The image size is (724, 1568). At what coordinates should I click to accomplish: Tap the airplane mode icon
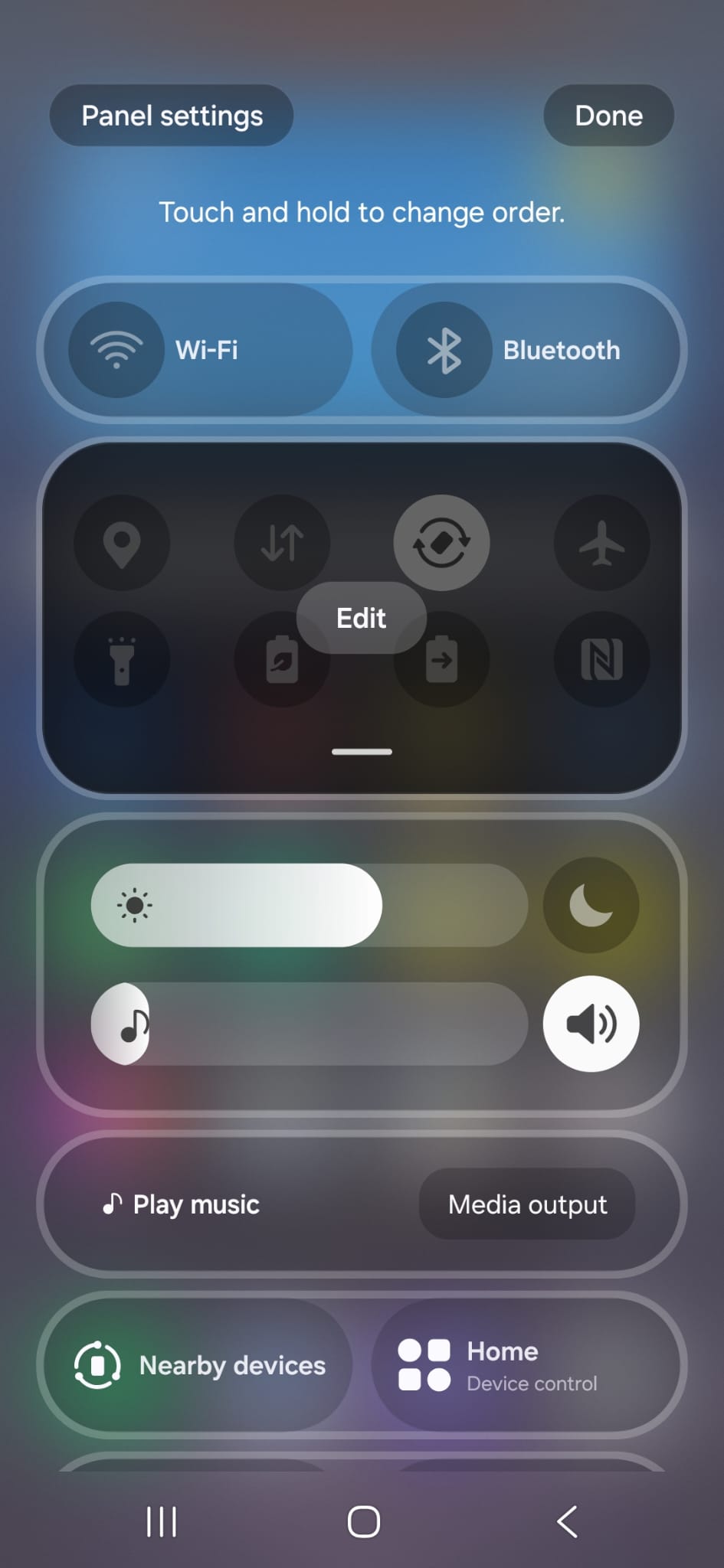(601, 543)
